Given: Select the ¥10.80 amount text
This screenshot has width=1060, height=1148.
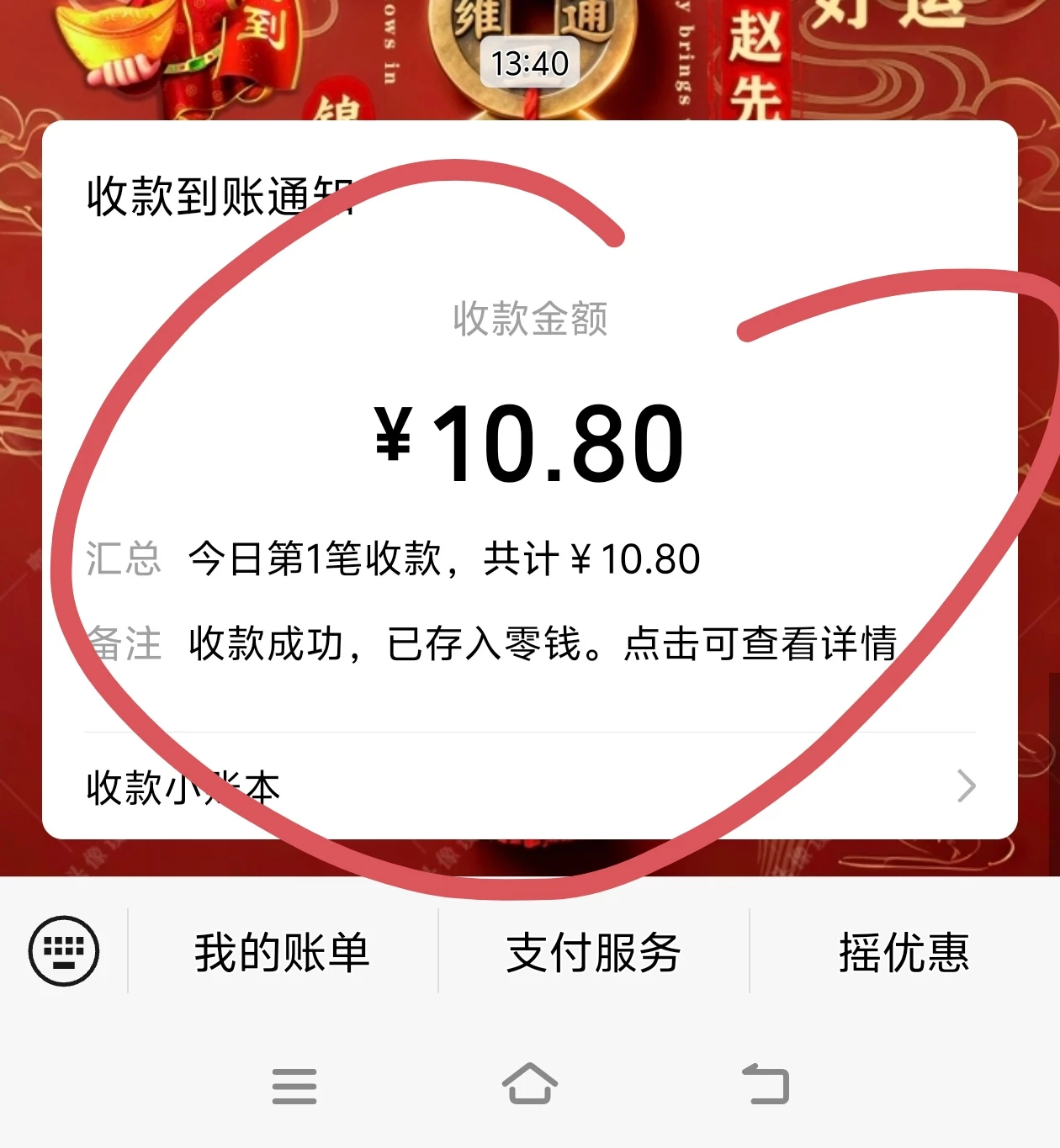Looking at the screenshot, I should 527,438.
